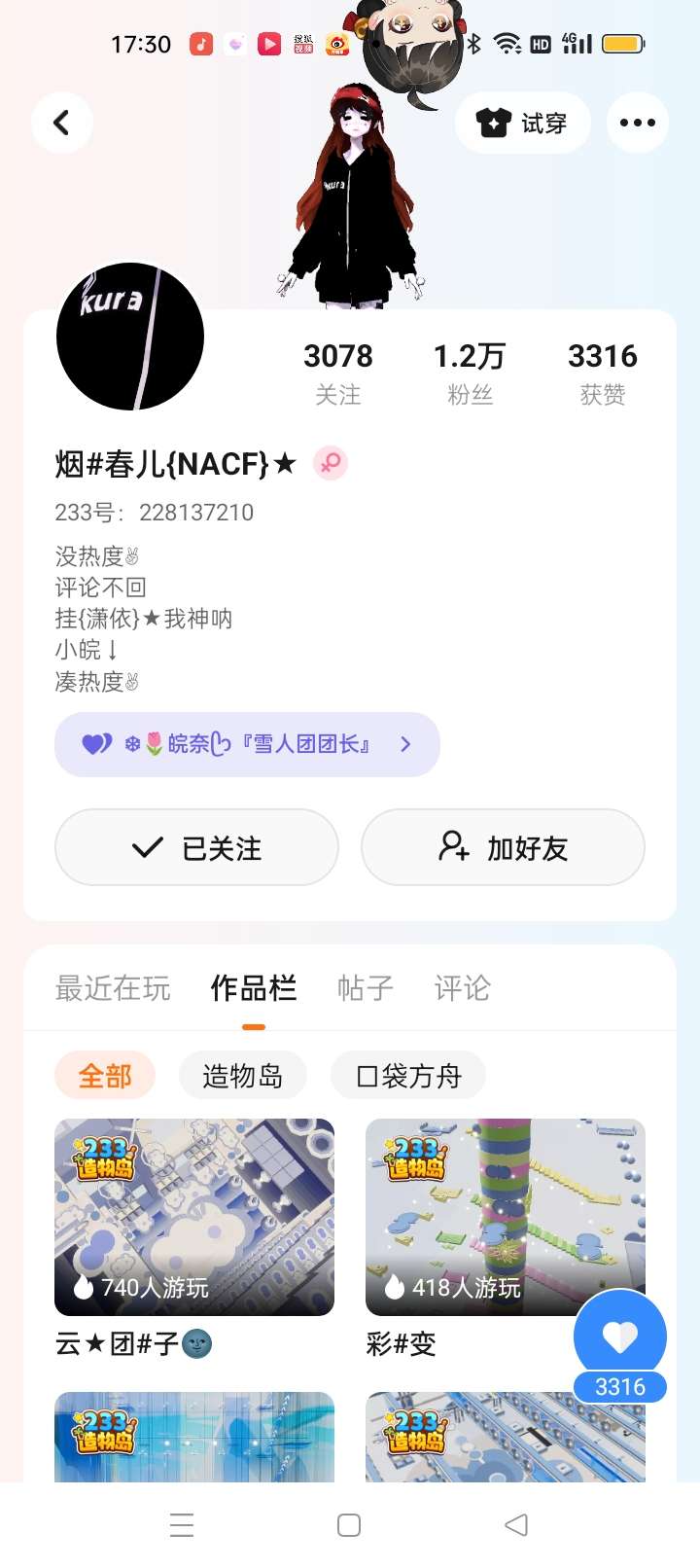
Task: Switch to the 帖子 tab
Action: point(365,988)
